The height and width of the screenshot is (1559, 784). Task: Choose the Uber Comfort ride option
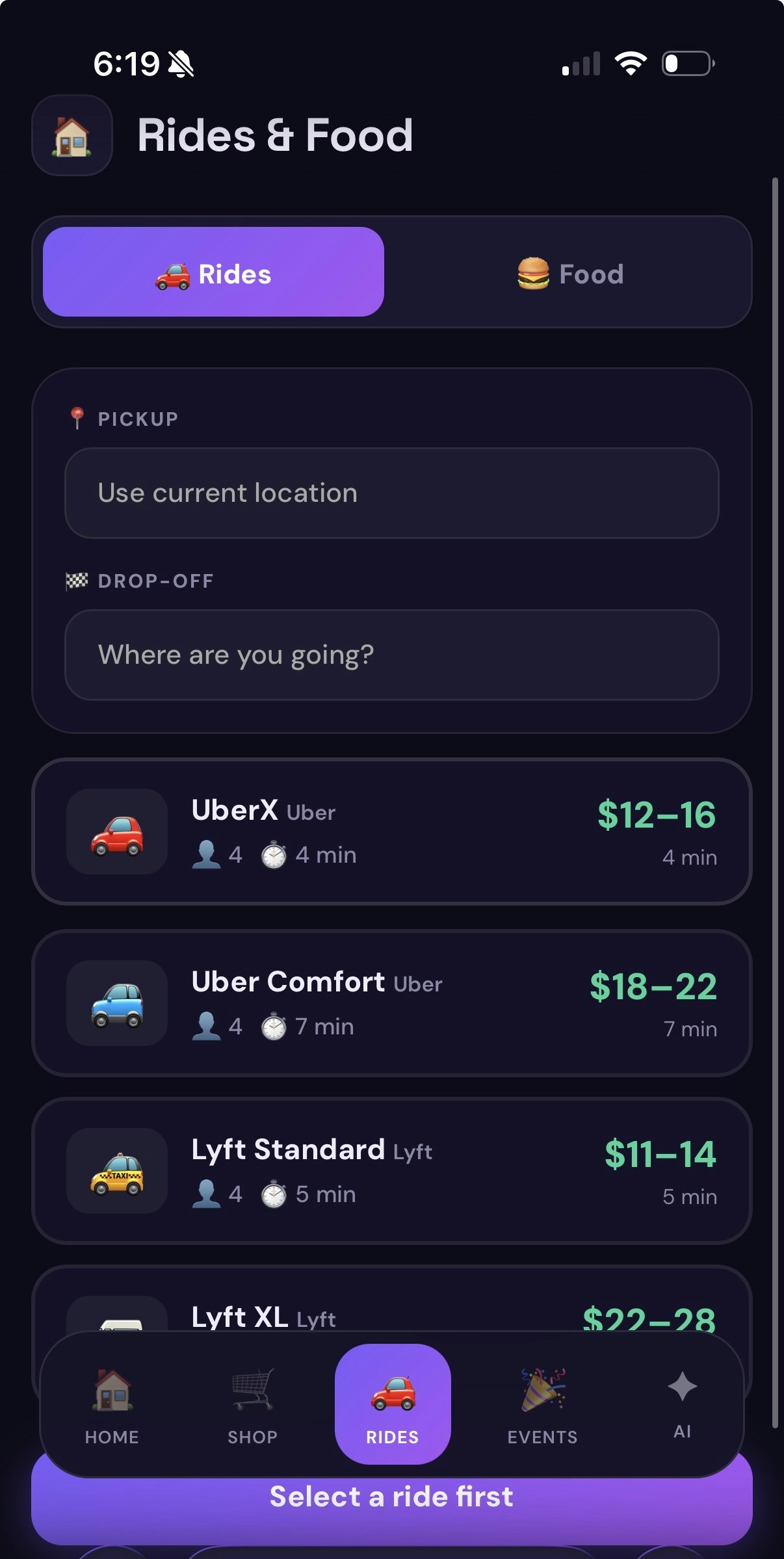(x=391, y=1003)
